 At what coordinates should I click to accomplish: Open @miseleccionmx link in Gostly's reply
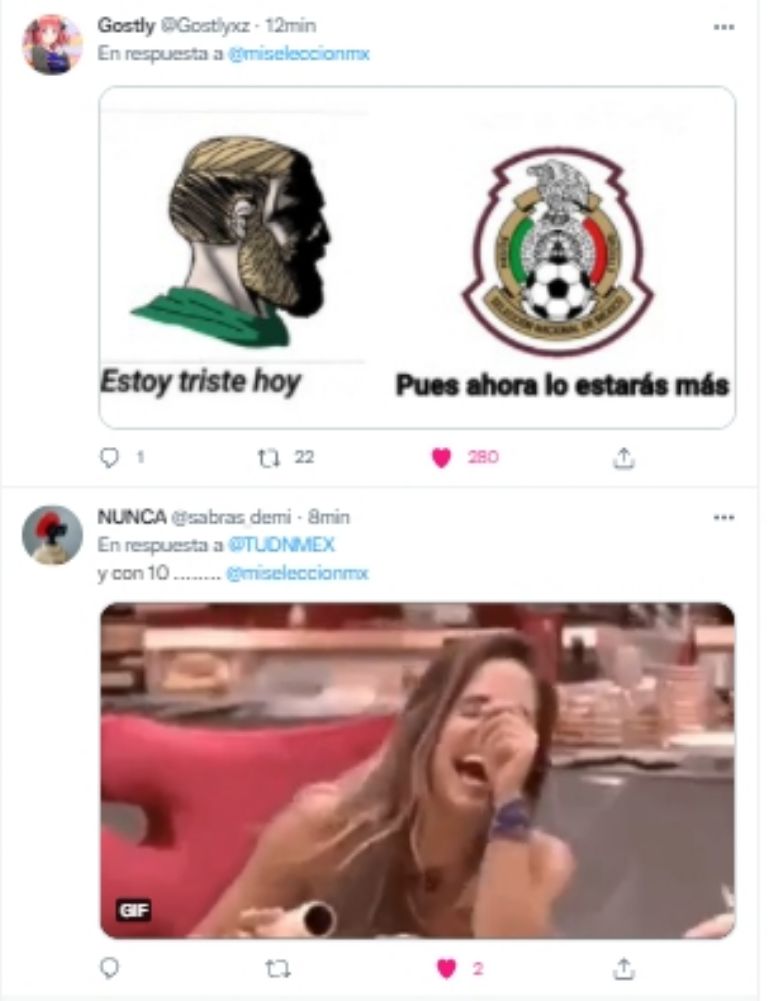pos(298,54)
